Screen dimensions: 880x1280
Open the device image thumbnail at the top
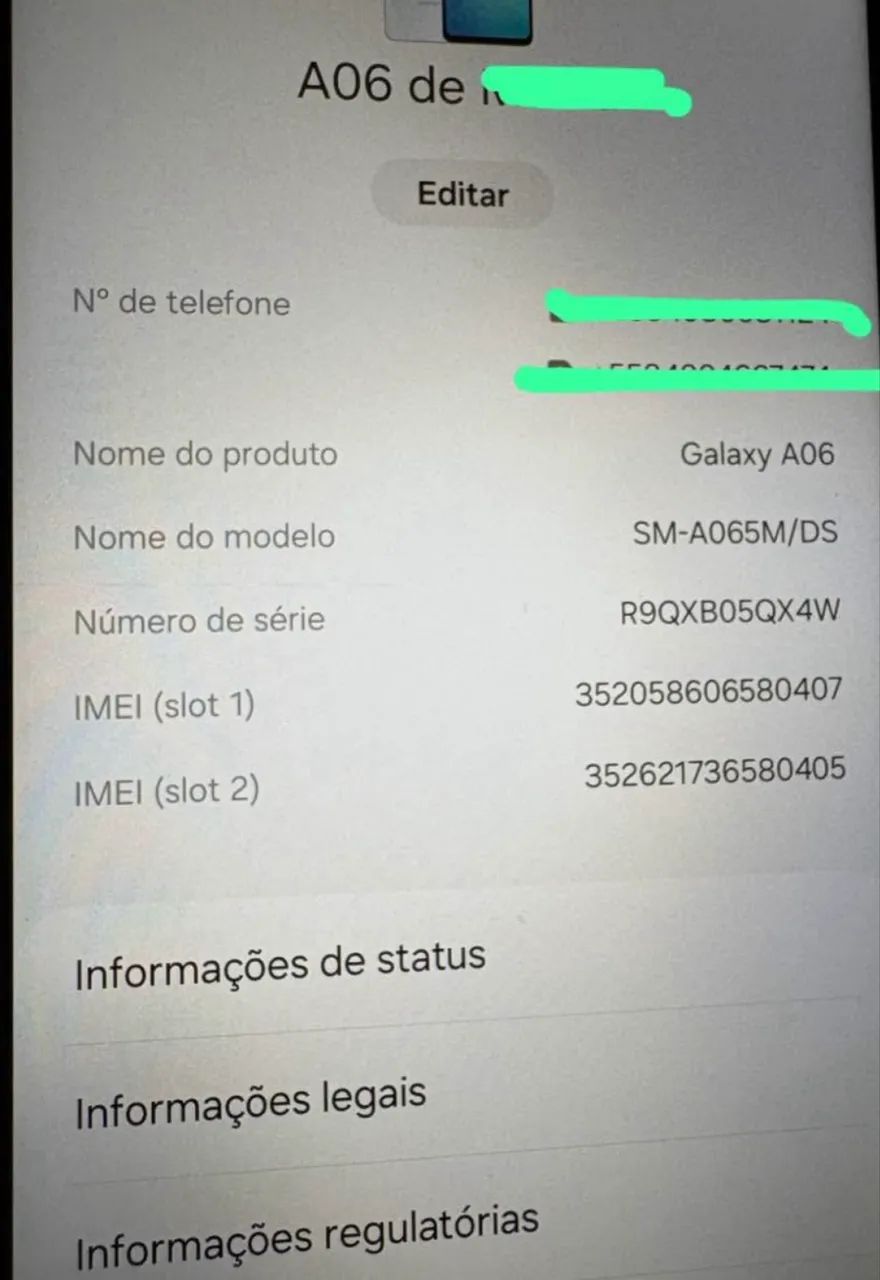click(x=458, y=18)
